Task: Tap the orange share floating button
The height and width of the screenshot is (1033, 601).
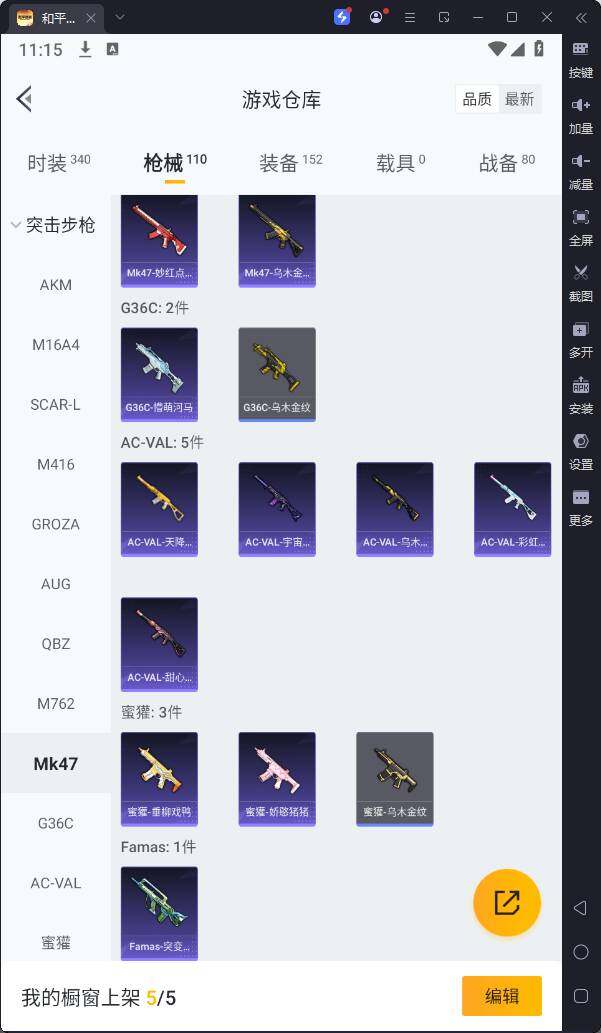Action: coord(507,902)
